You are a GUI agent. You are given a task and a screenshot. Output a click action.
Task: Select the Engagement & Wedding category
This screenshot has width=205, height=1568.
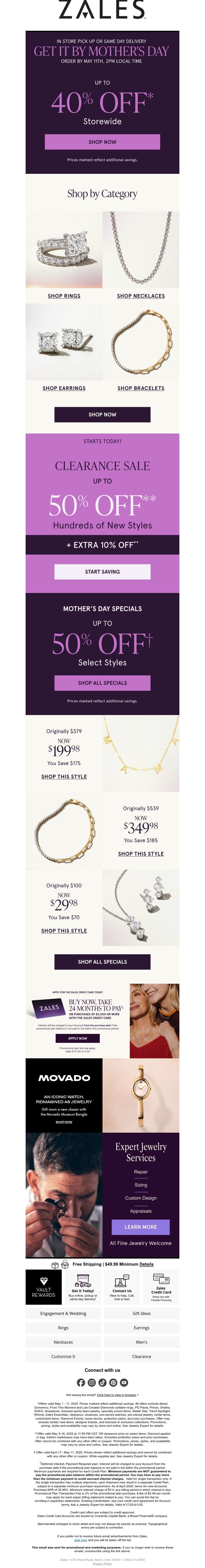click(x=63, y=1314)
